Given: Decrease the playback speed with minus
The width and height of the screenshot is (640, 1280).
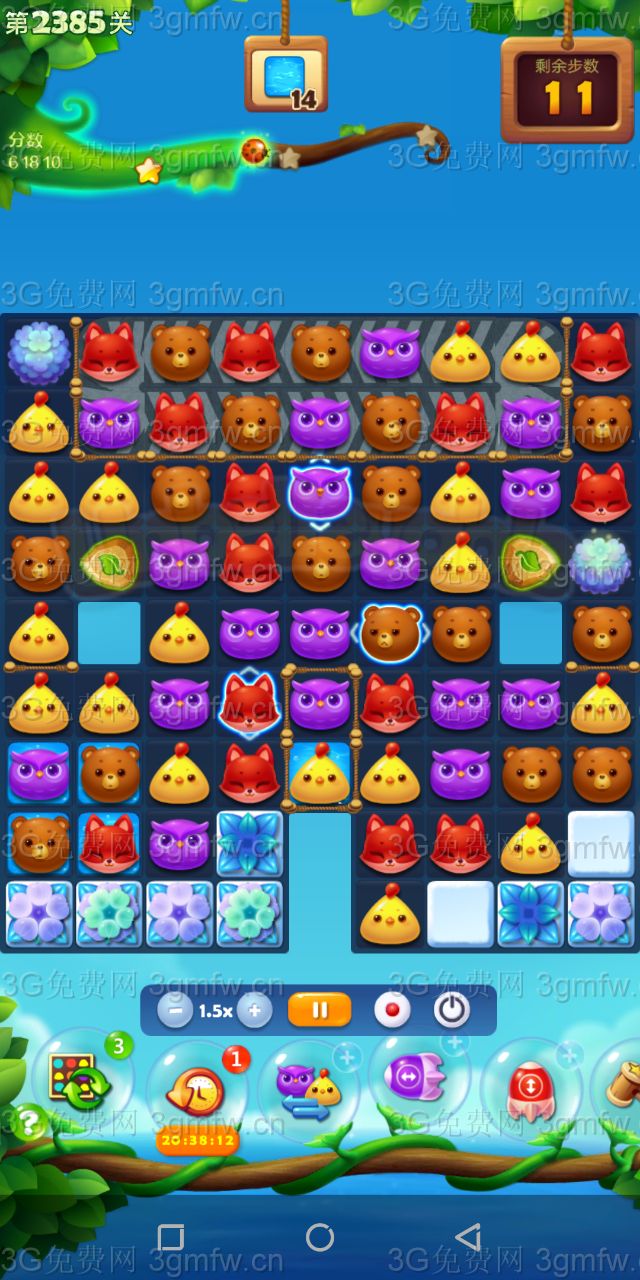Looking at the screenshot, I should coord(175,1010).
